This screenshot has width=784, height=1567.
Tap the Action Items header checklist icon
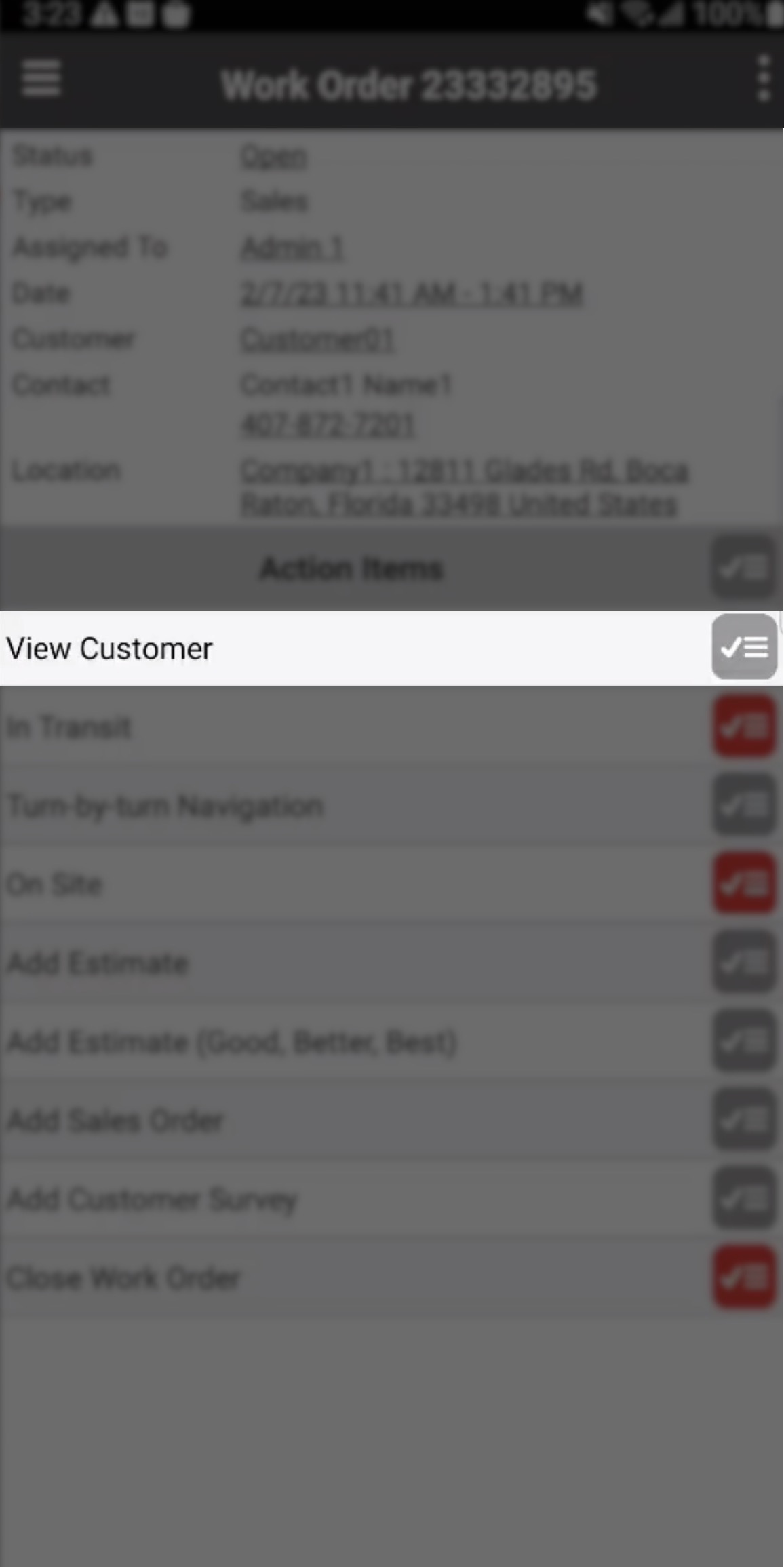point(743,568)
